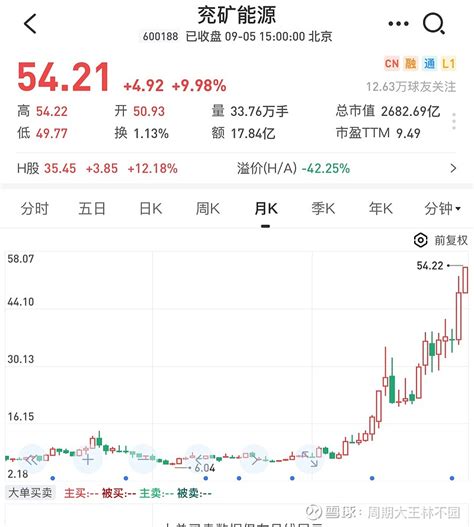Viewport: 474px width, 527px height.
Task: Open the H股 quote row
Action: (236, 168)
